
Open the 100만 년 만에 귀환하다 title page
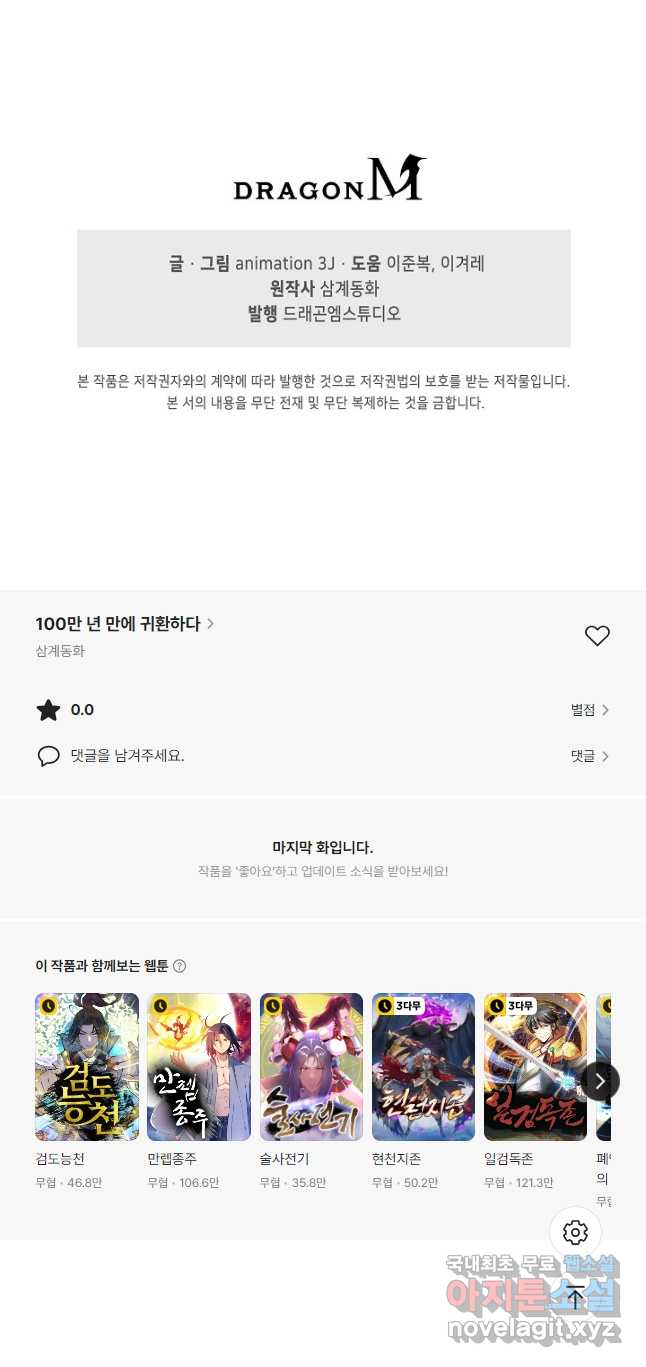[124, 624]
